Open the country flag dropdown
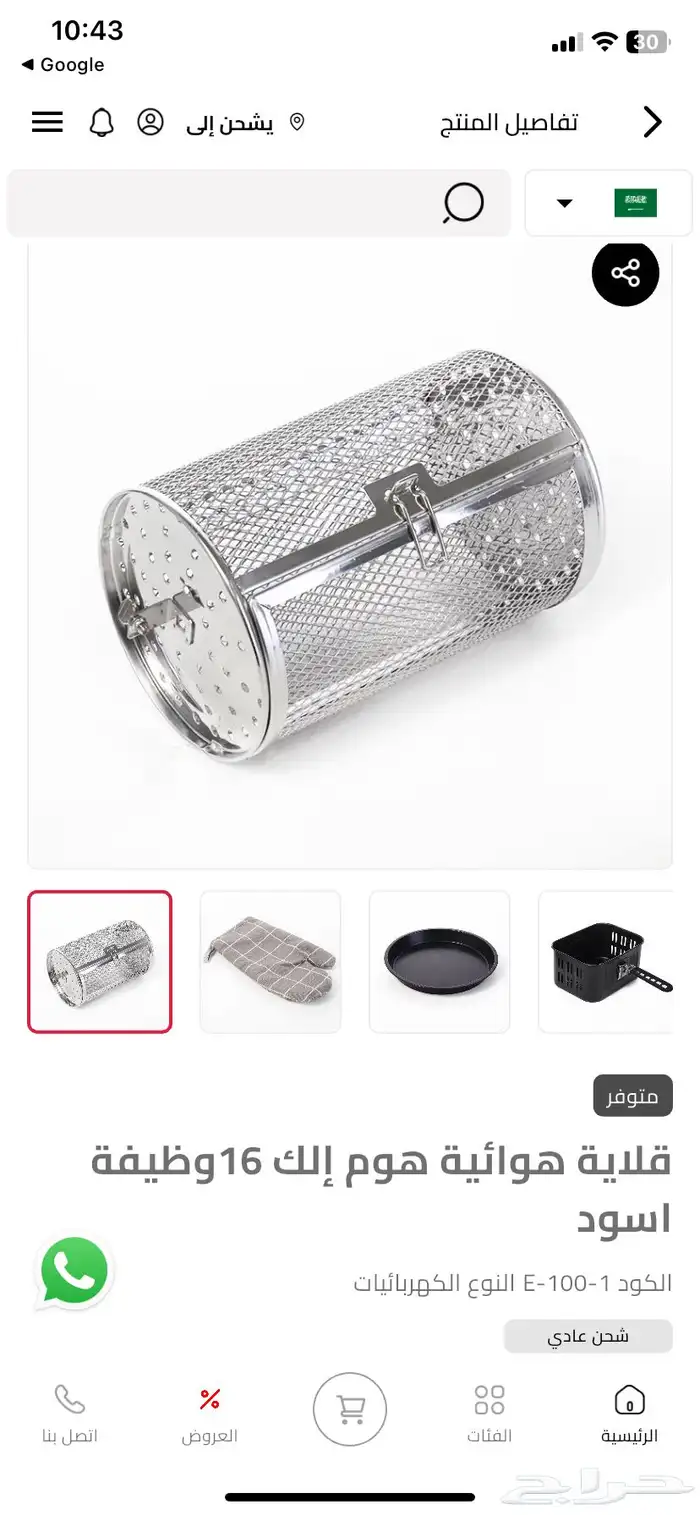Image resolution: width=700 pixels, height=1515 pixels. pyautogui.click(x=608, y=203)
